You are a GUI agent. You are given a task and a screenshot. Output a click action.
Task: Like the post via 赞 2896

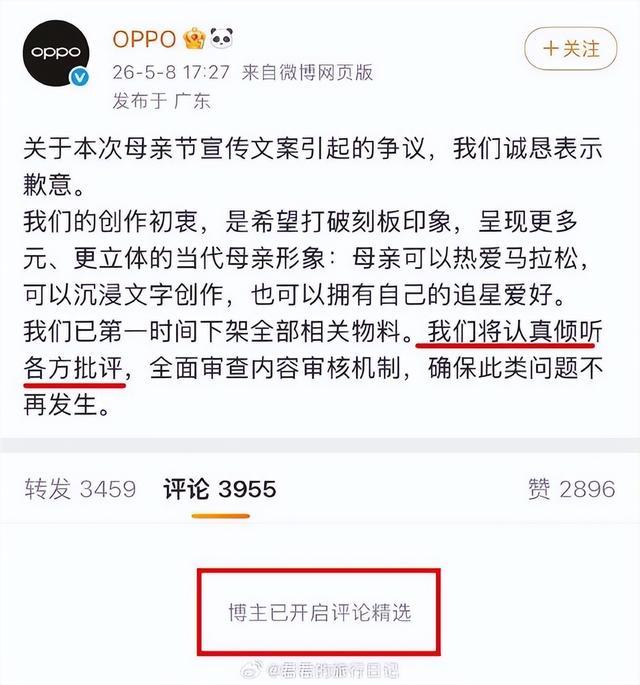click(571, 489)
